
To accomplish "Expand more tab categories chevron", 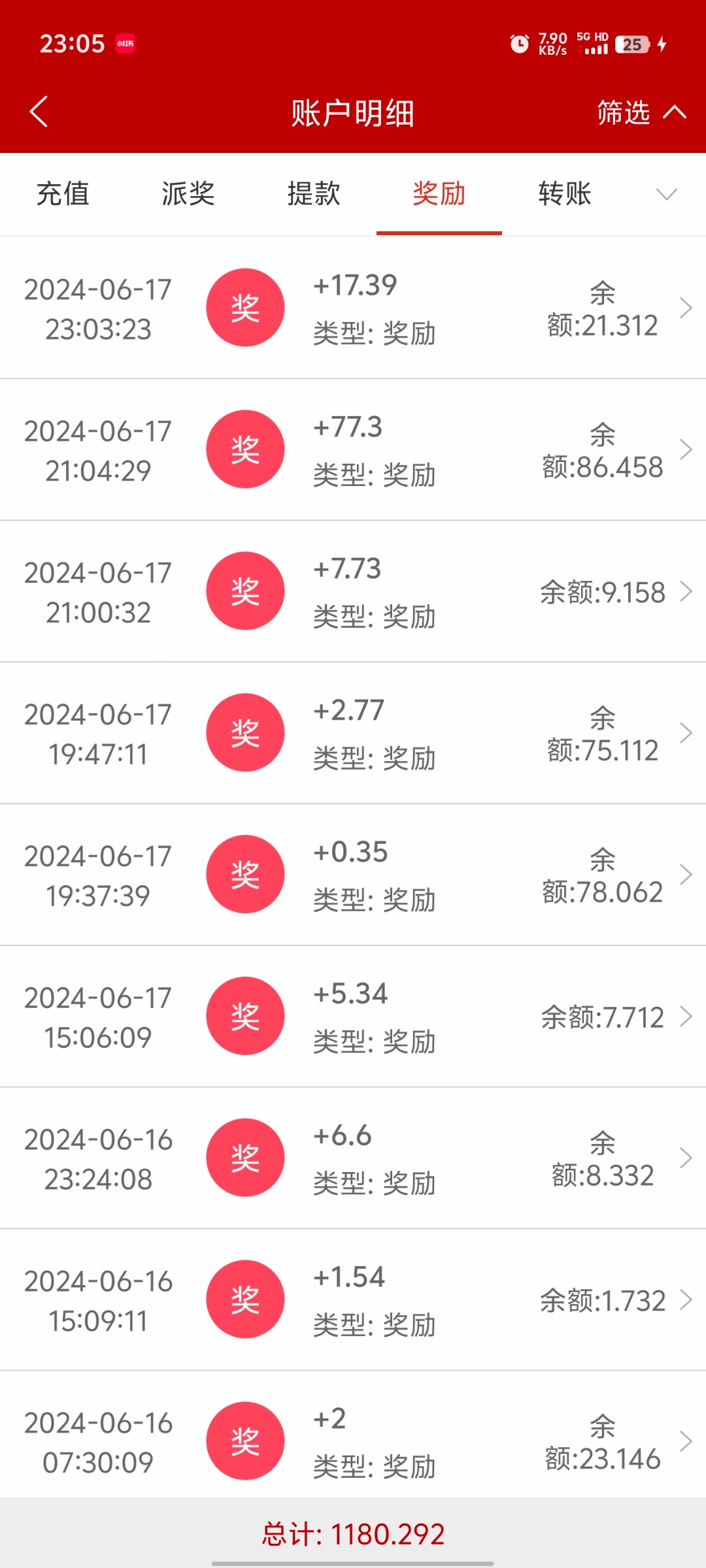I will 666,194.
